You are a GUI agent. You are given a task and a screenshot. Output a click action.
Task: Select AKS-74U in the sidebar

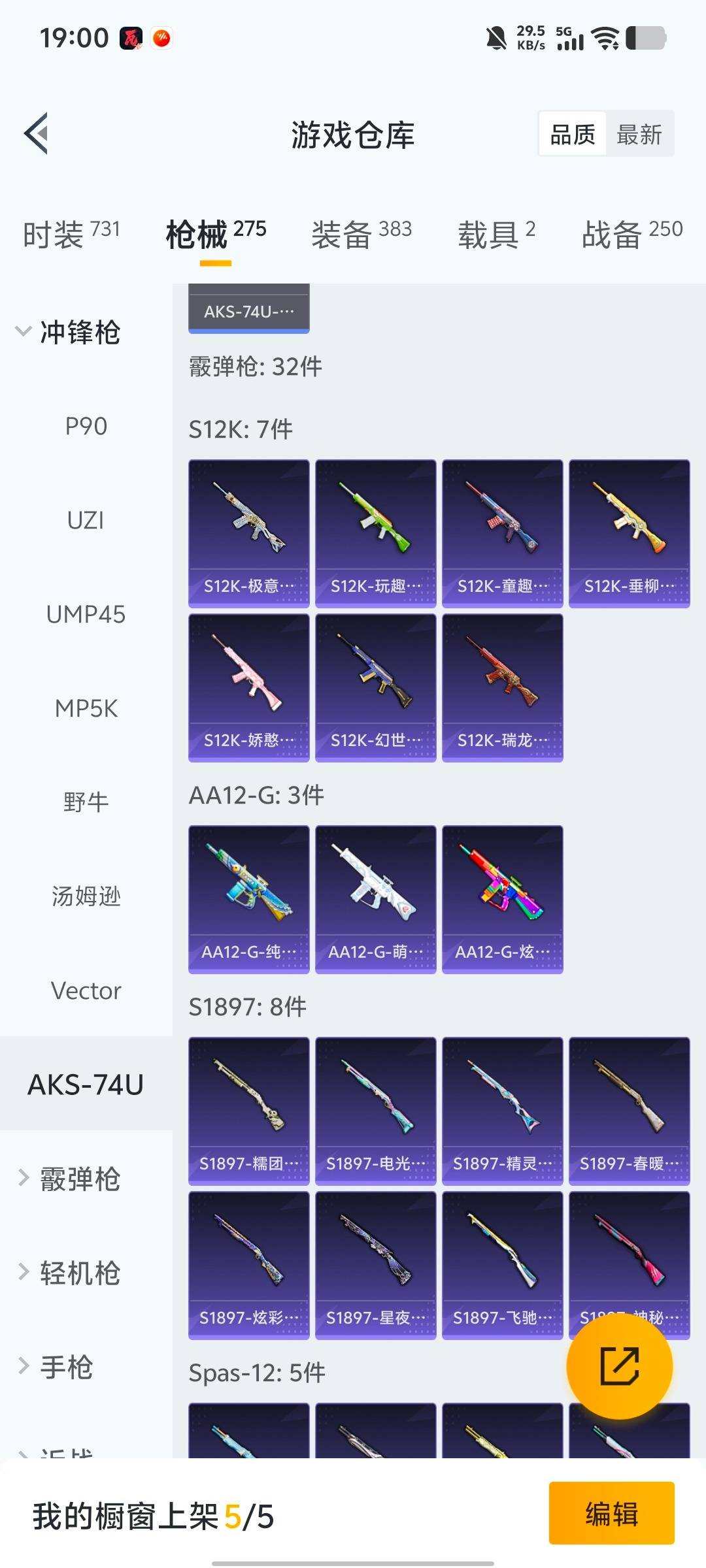click(86, 1083)
